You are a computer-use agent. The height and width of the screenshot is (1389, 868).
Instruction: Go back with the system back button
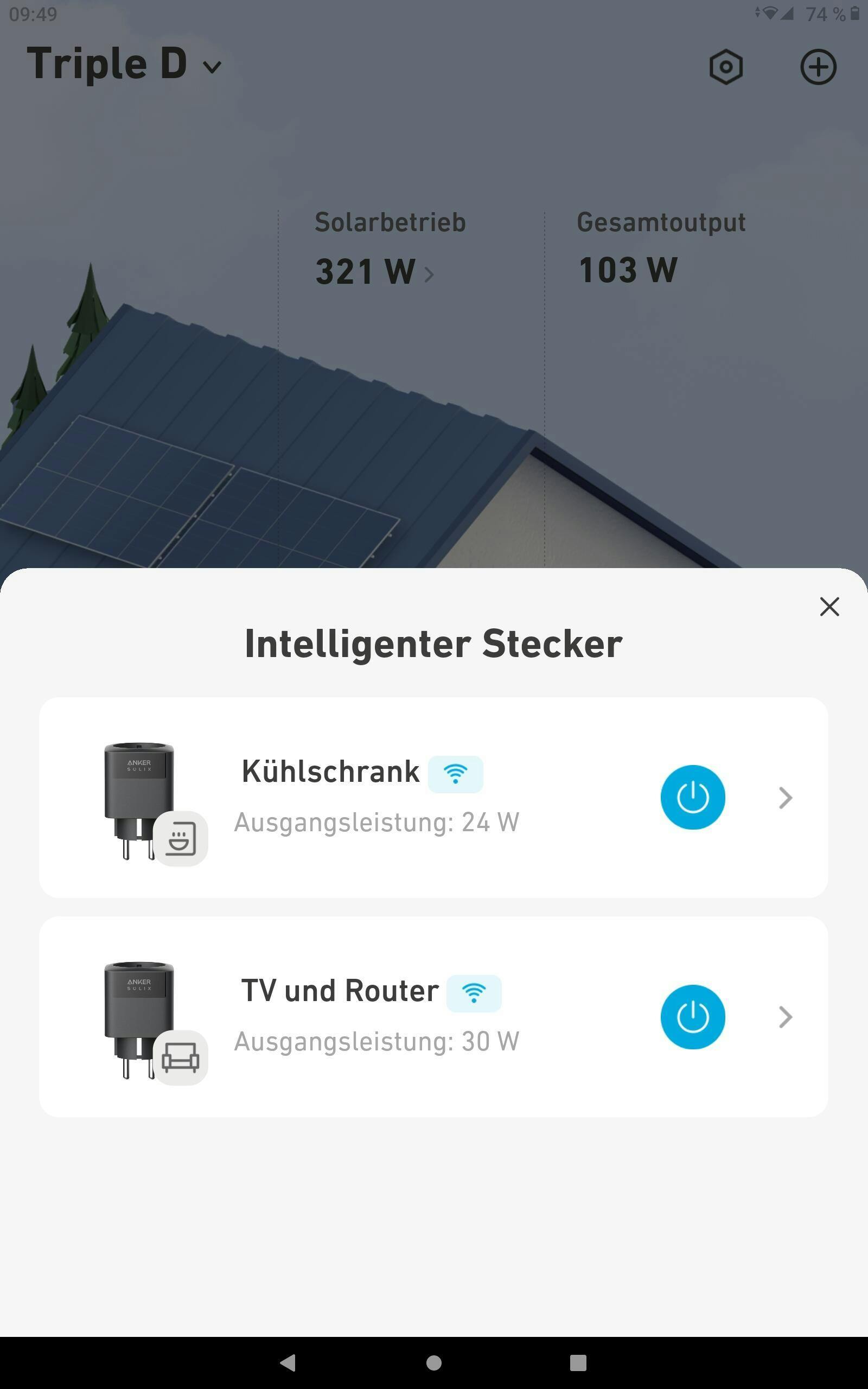point(288,1362)
